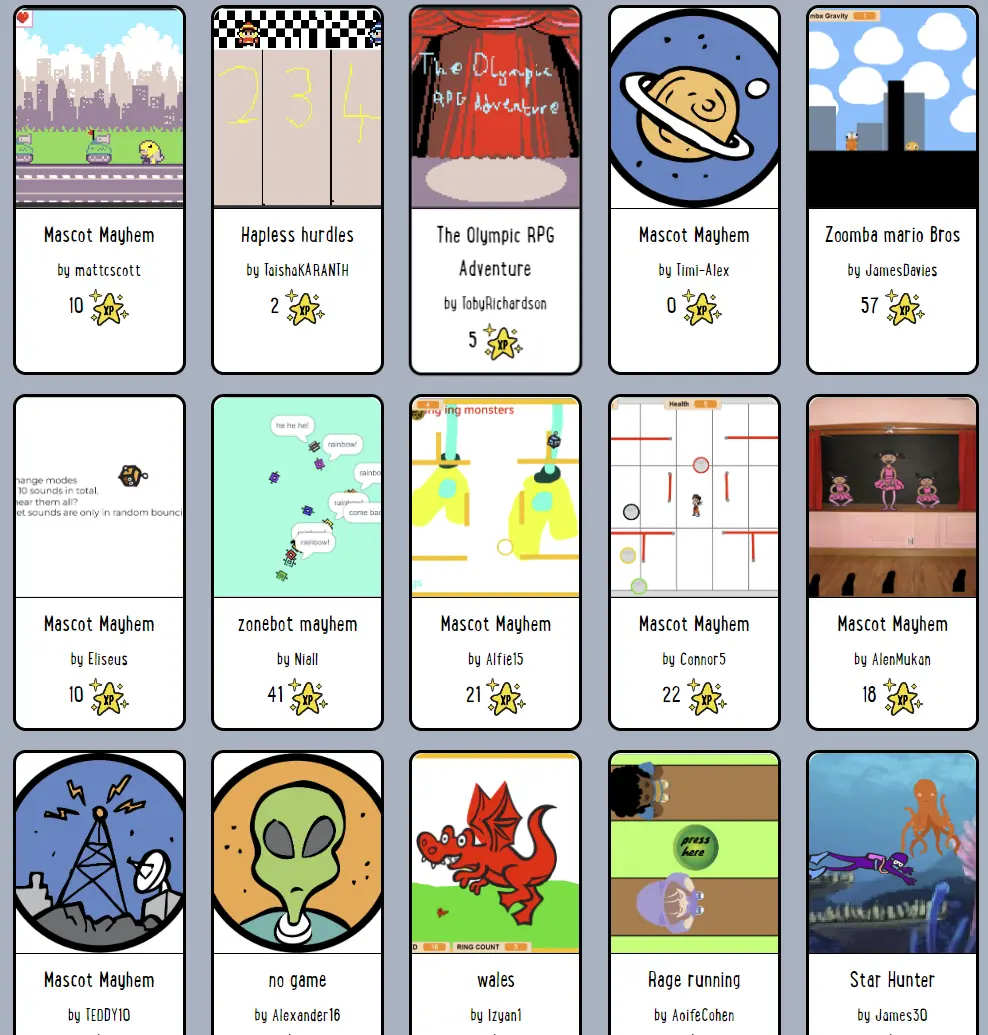Click author link AoifeCohen

click(x=694, y=1014)
